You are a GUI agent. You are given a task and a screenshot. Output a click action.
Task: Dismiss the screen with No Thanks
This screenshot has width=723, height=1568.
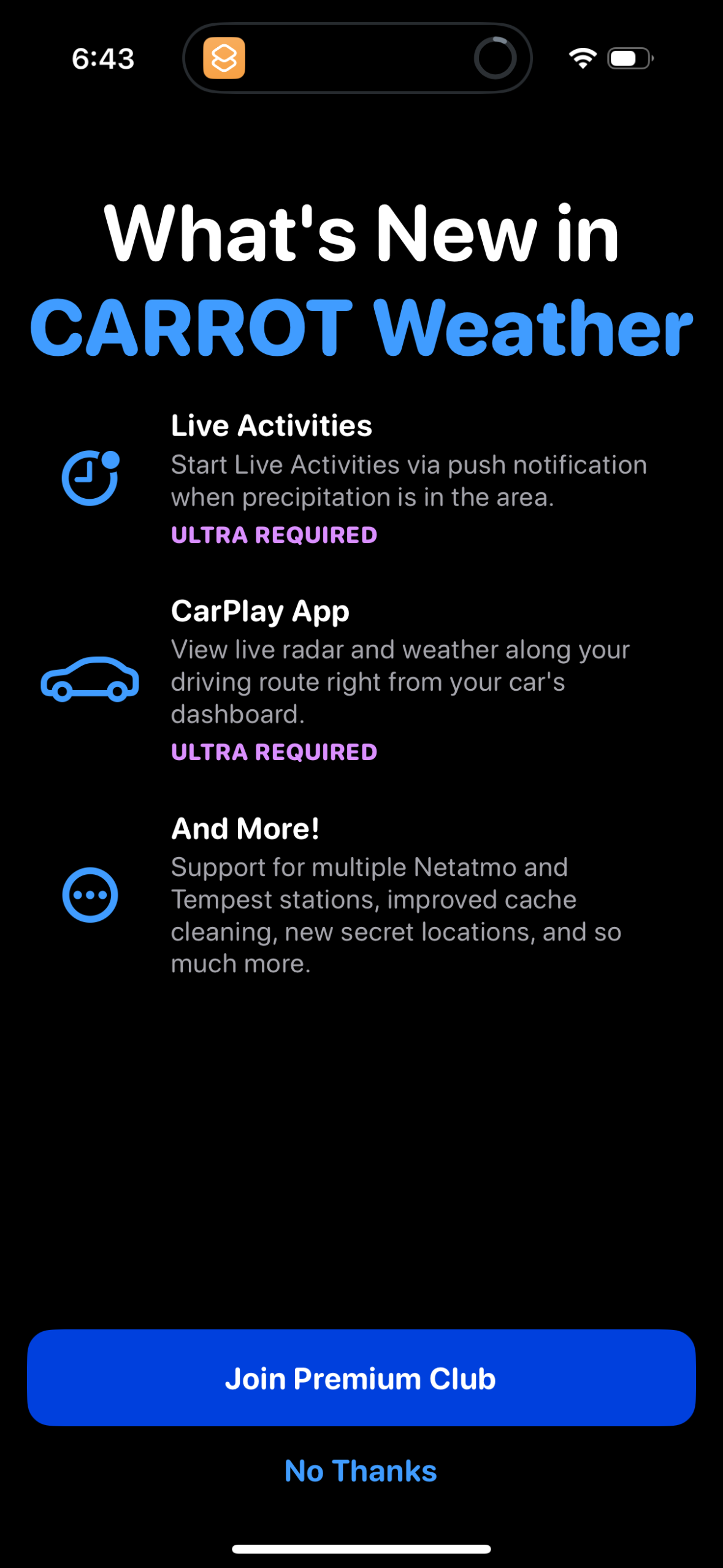click(x=361, y=1470)
